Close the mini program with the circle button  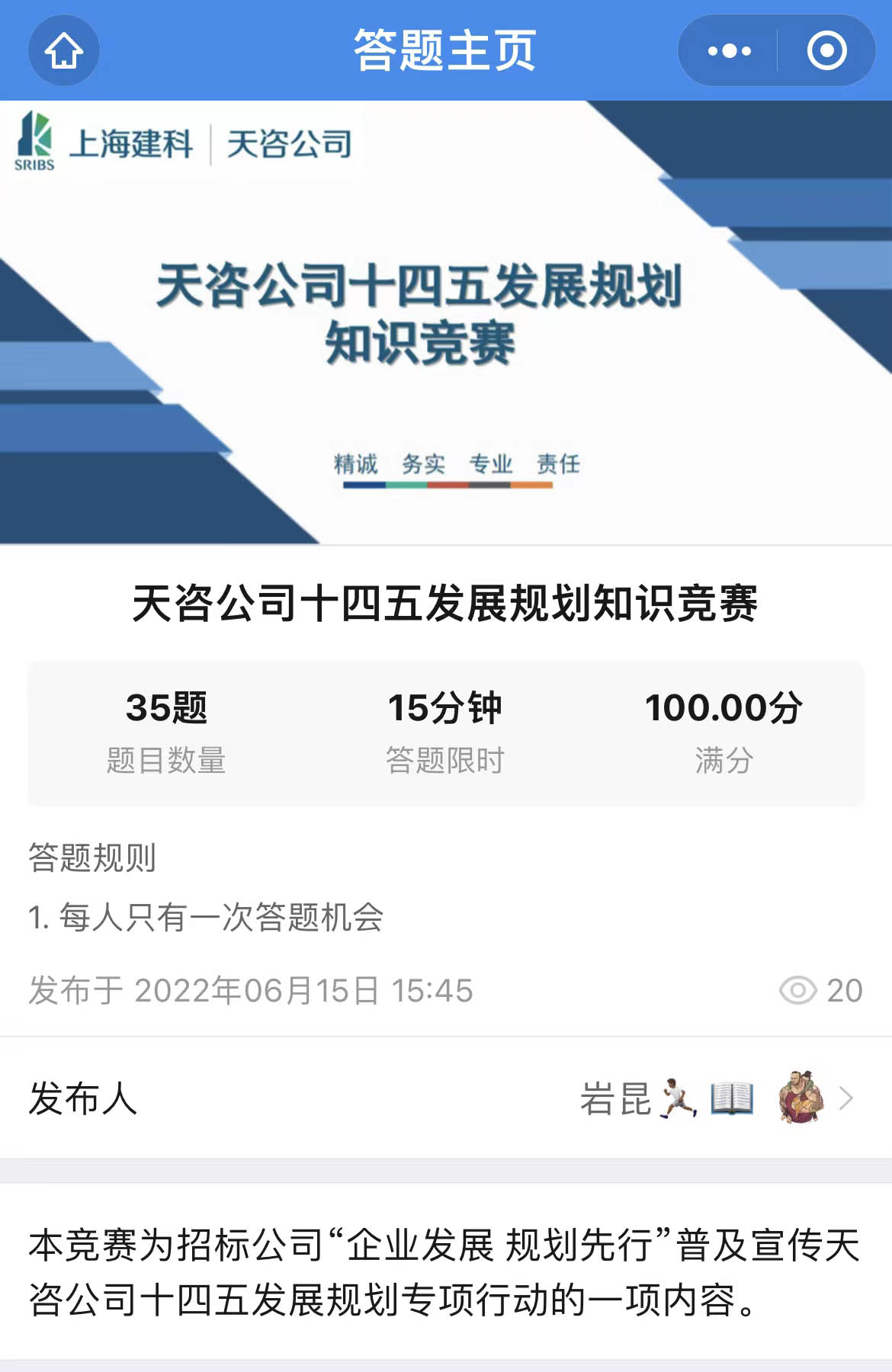coord(826,50)
